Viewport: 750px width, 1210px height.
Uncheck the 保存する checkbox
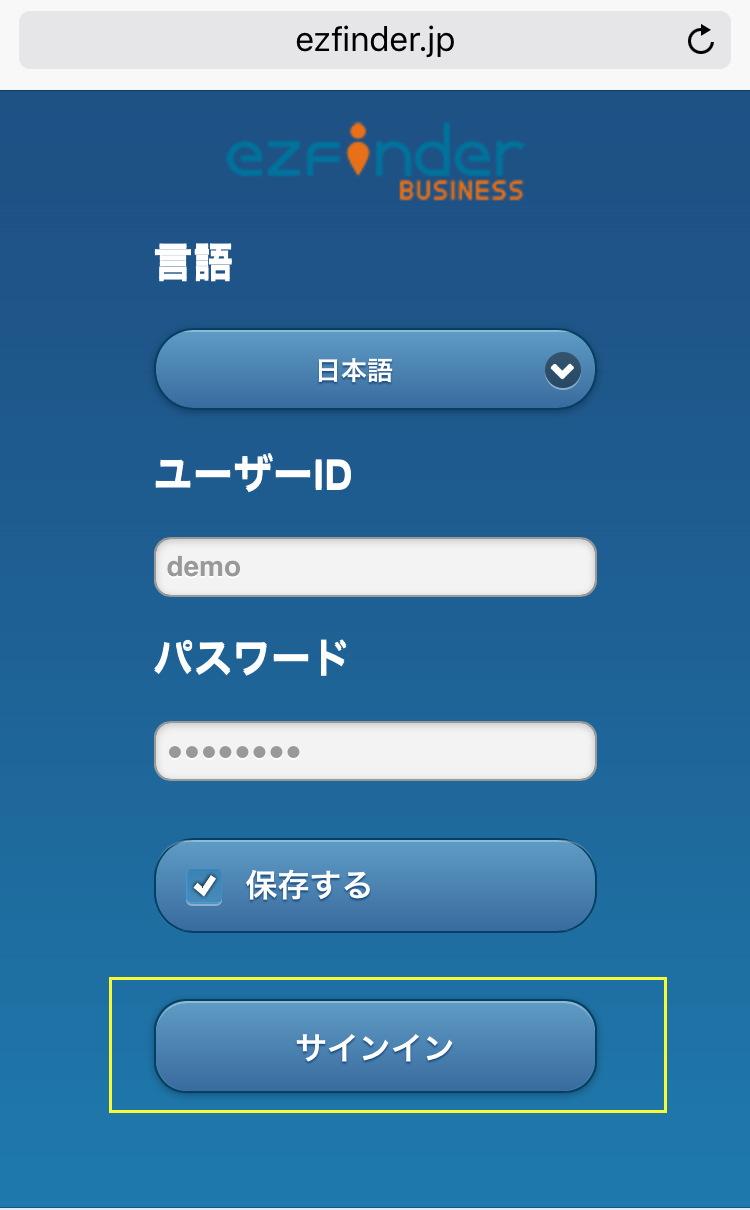[x=204, y=886]
